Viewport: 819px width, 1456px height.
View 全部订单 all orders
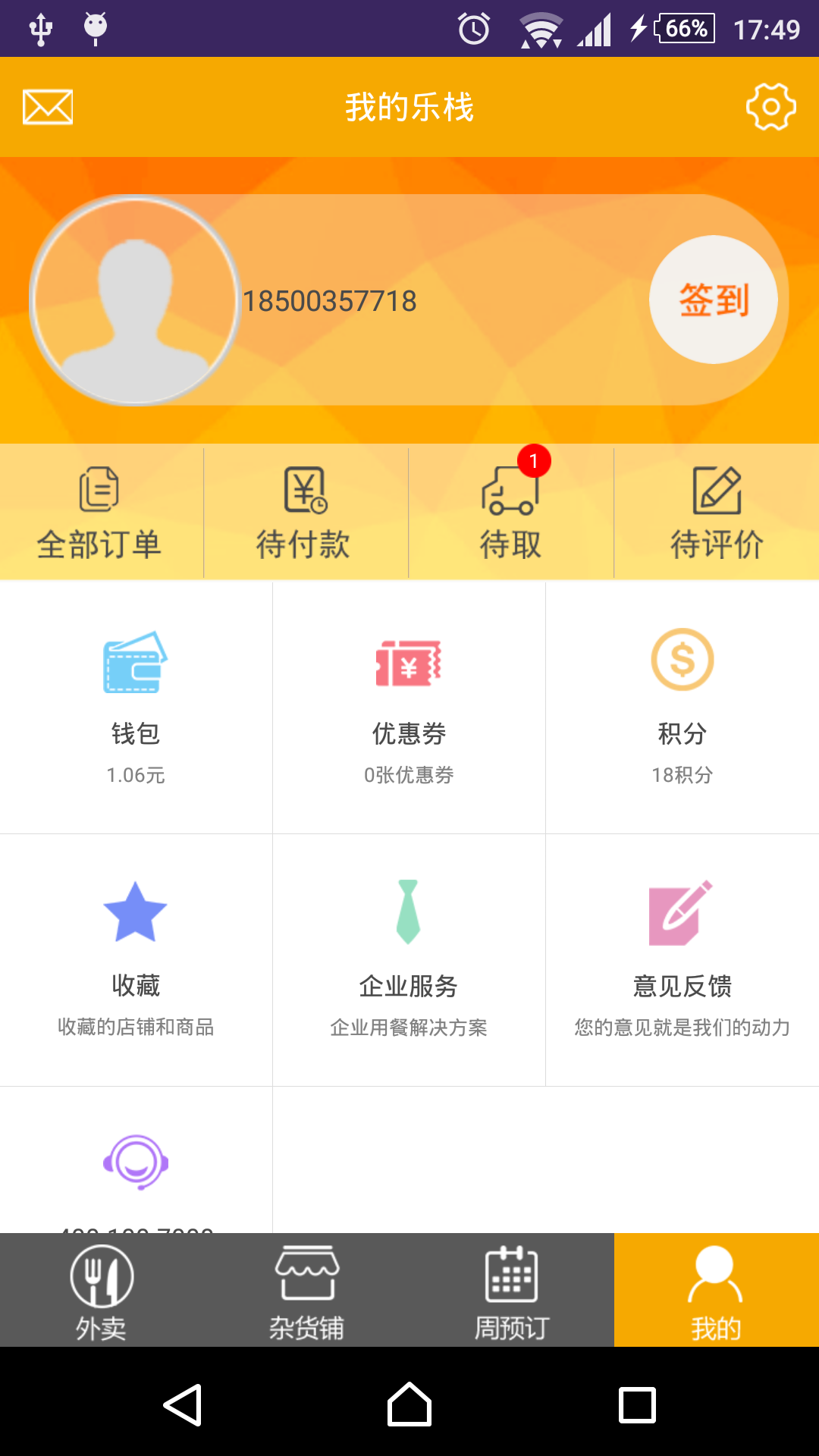(x=100, y=513)
